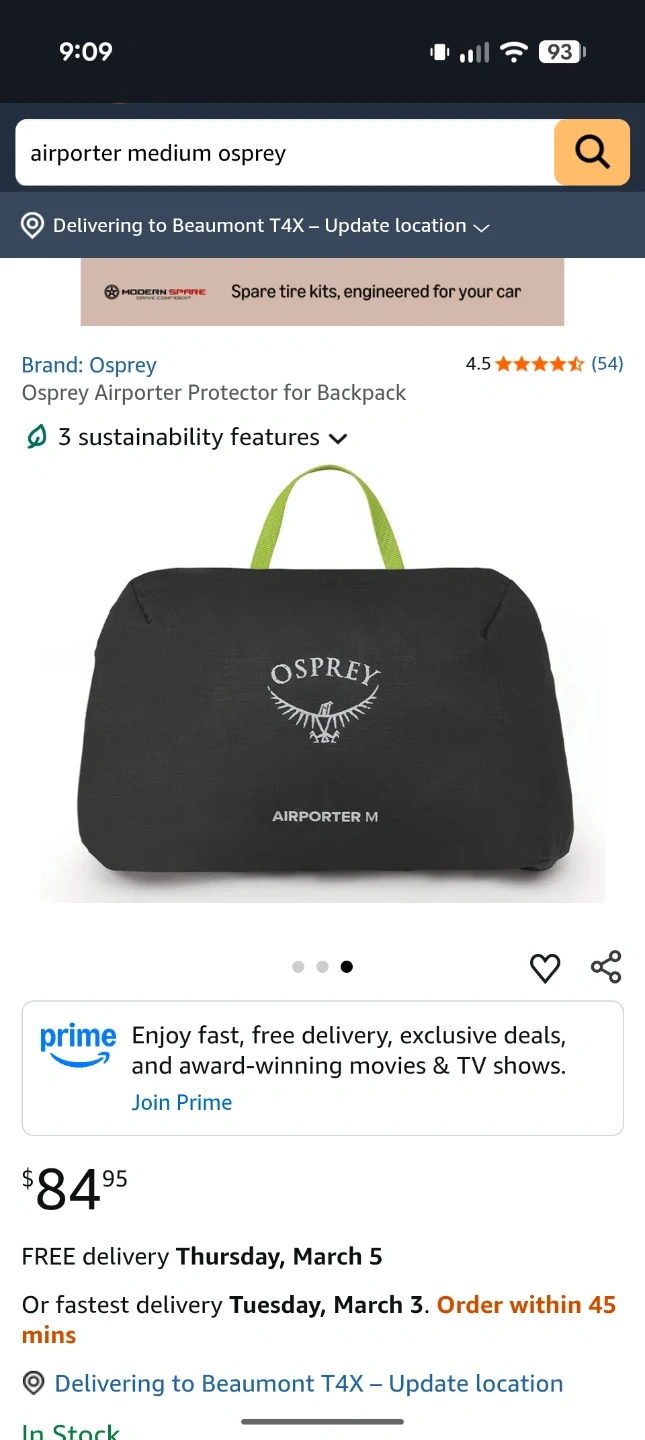Image resolution: width=645 pixels, height=1440 pixels.
Task: Visit the Brand: Osprey store link
Action: [x=89, y=365]
